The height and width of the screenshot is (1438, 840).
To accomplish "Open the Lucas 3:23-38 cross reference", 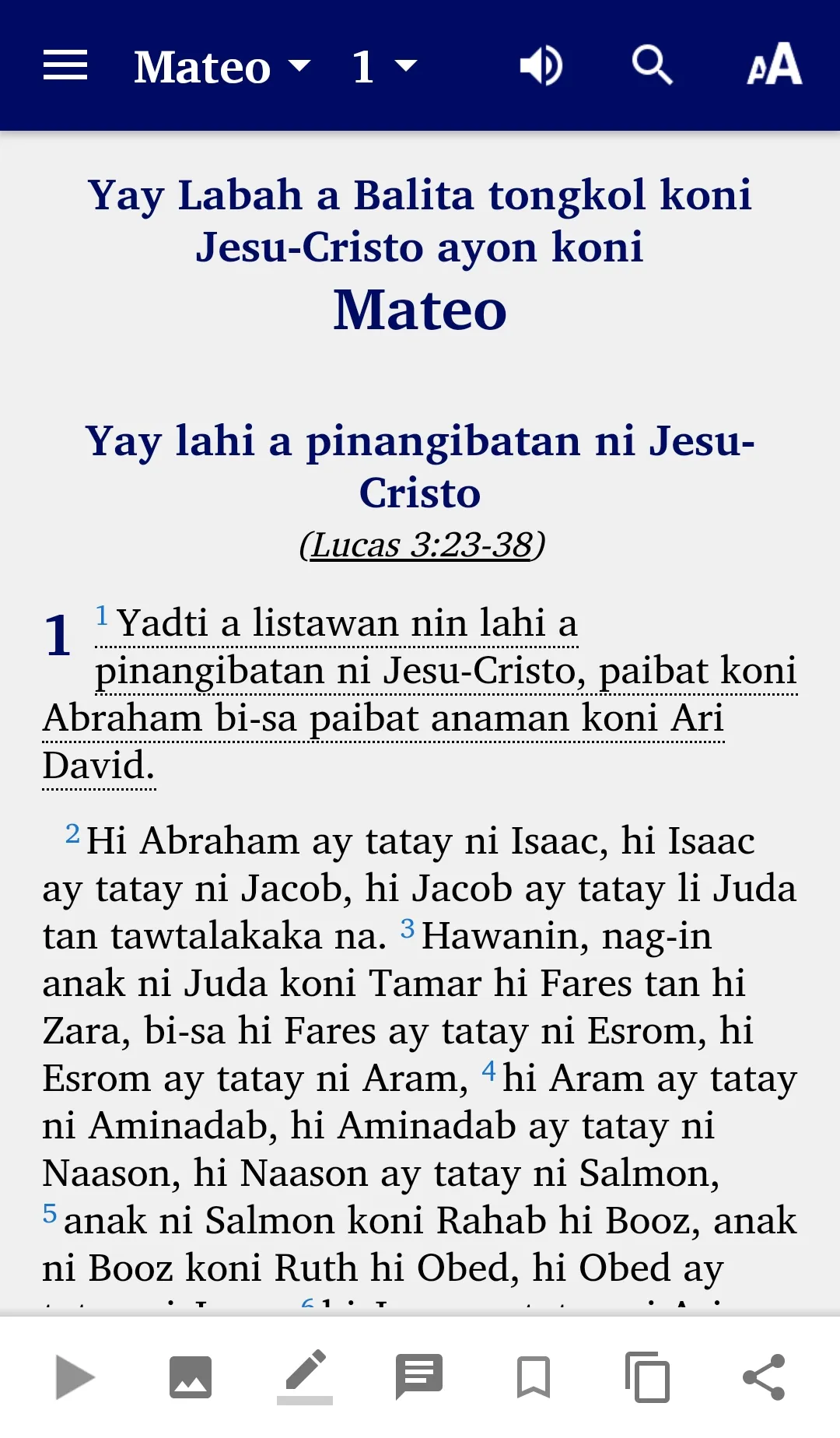I will (x=422, y=545).
